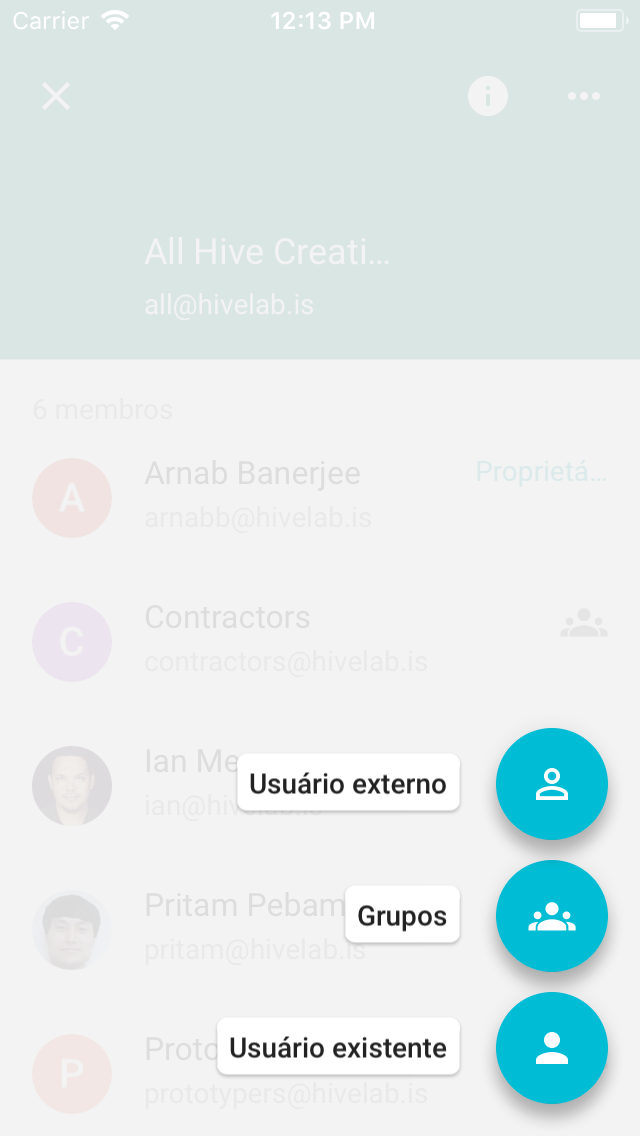Select the Grupos label

(402, 915)
